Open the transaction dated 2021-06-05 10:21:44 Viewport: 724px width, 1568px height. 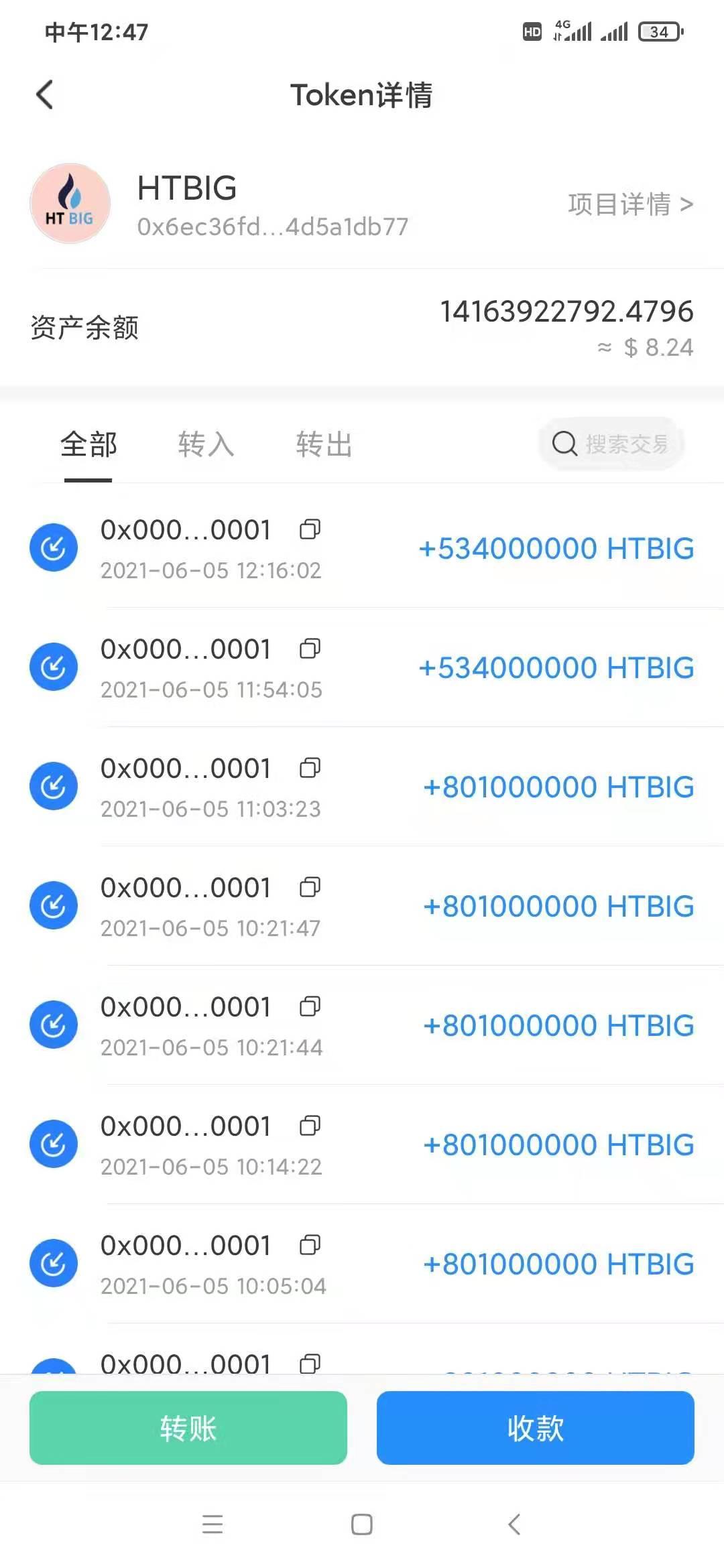coord(362,1025)
